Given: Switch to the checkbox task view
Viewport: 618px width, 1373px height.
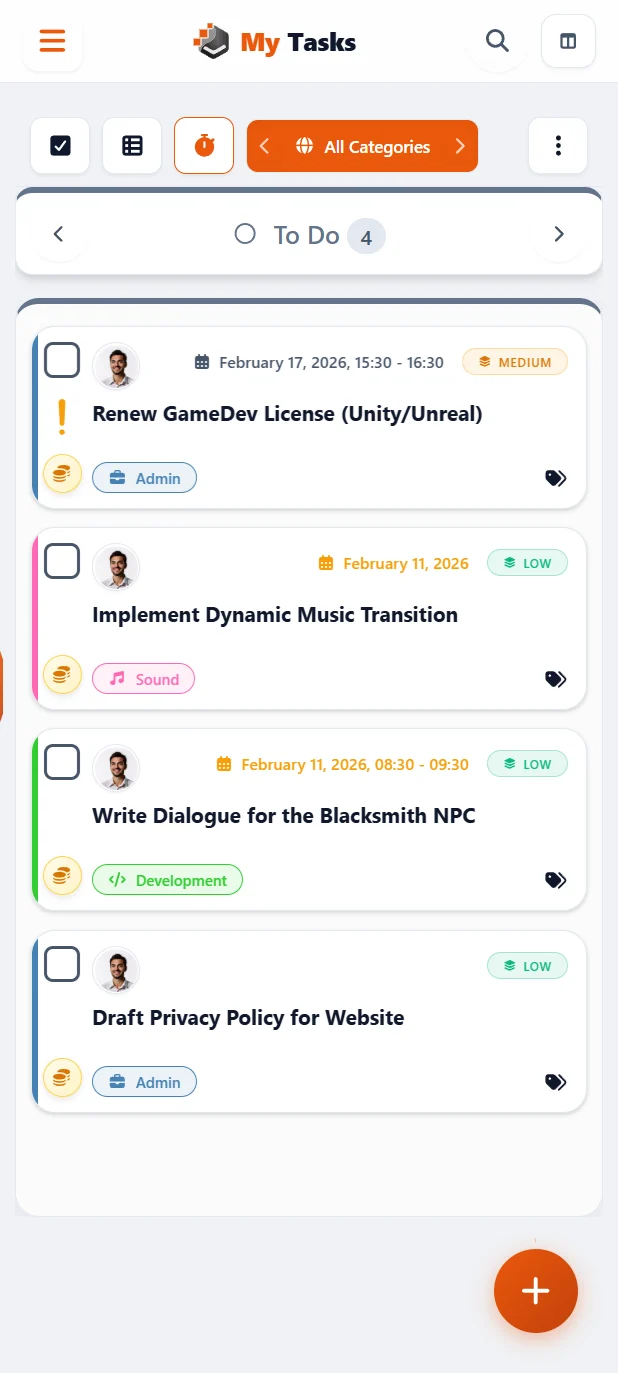Looking at the screenshot, I should [60, 146].
